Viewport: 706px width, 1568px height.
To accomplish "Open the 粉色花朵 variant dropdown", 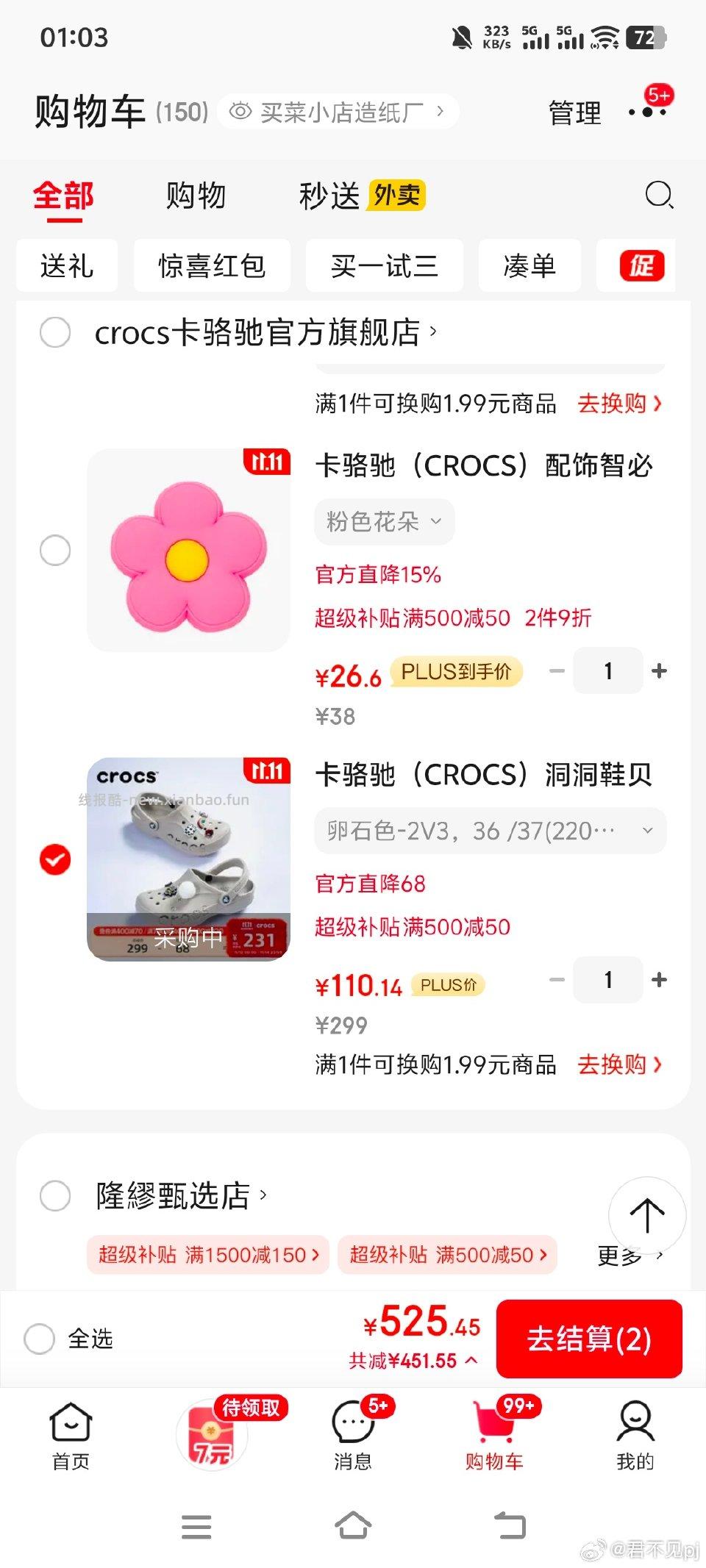I will coord(383,521).
